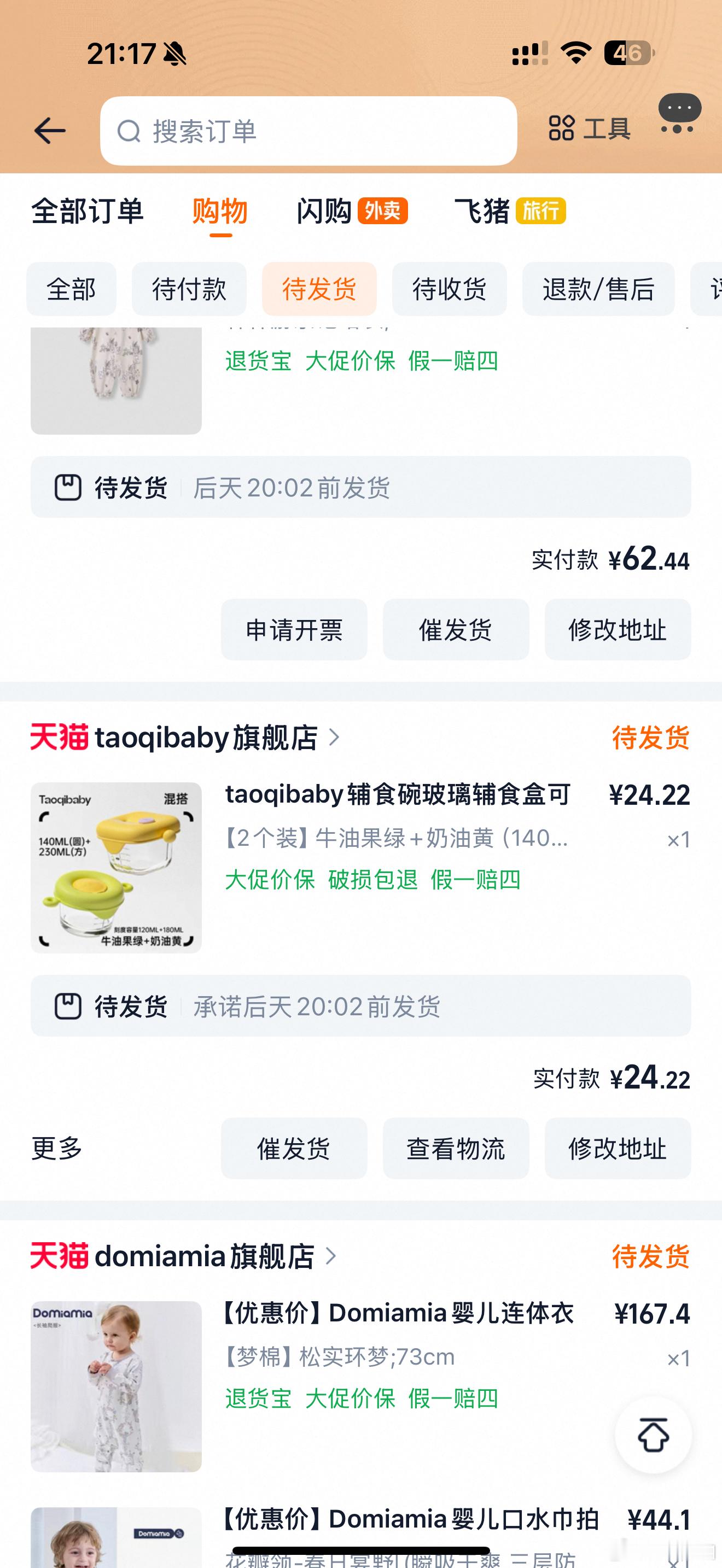Select the 待付款 filter chip
Image resolution: width=722 pixels, height=1568 pixels.
click(189, 289)
